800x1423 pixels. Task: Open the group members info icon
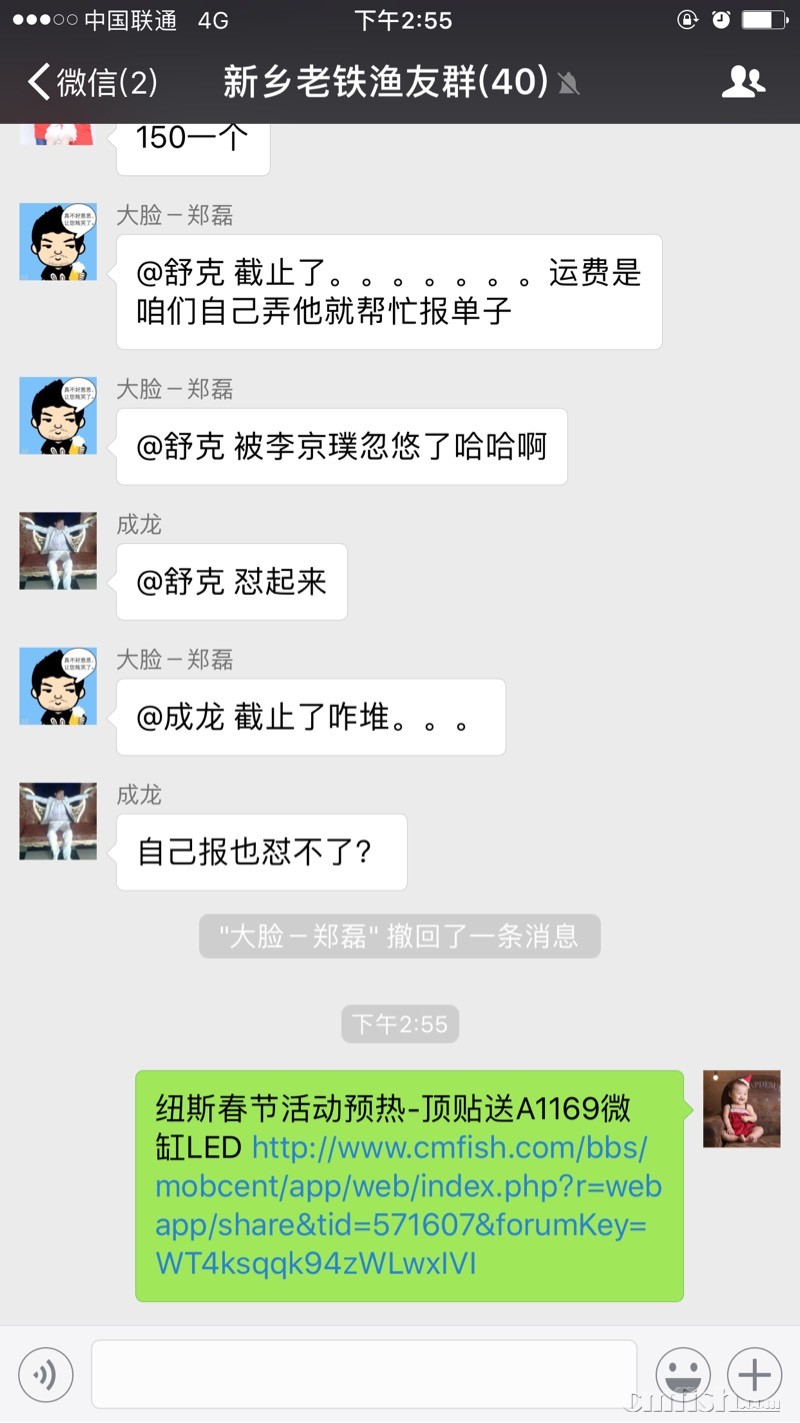742,82
